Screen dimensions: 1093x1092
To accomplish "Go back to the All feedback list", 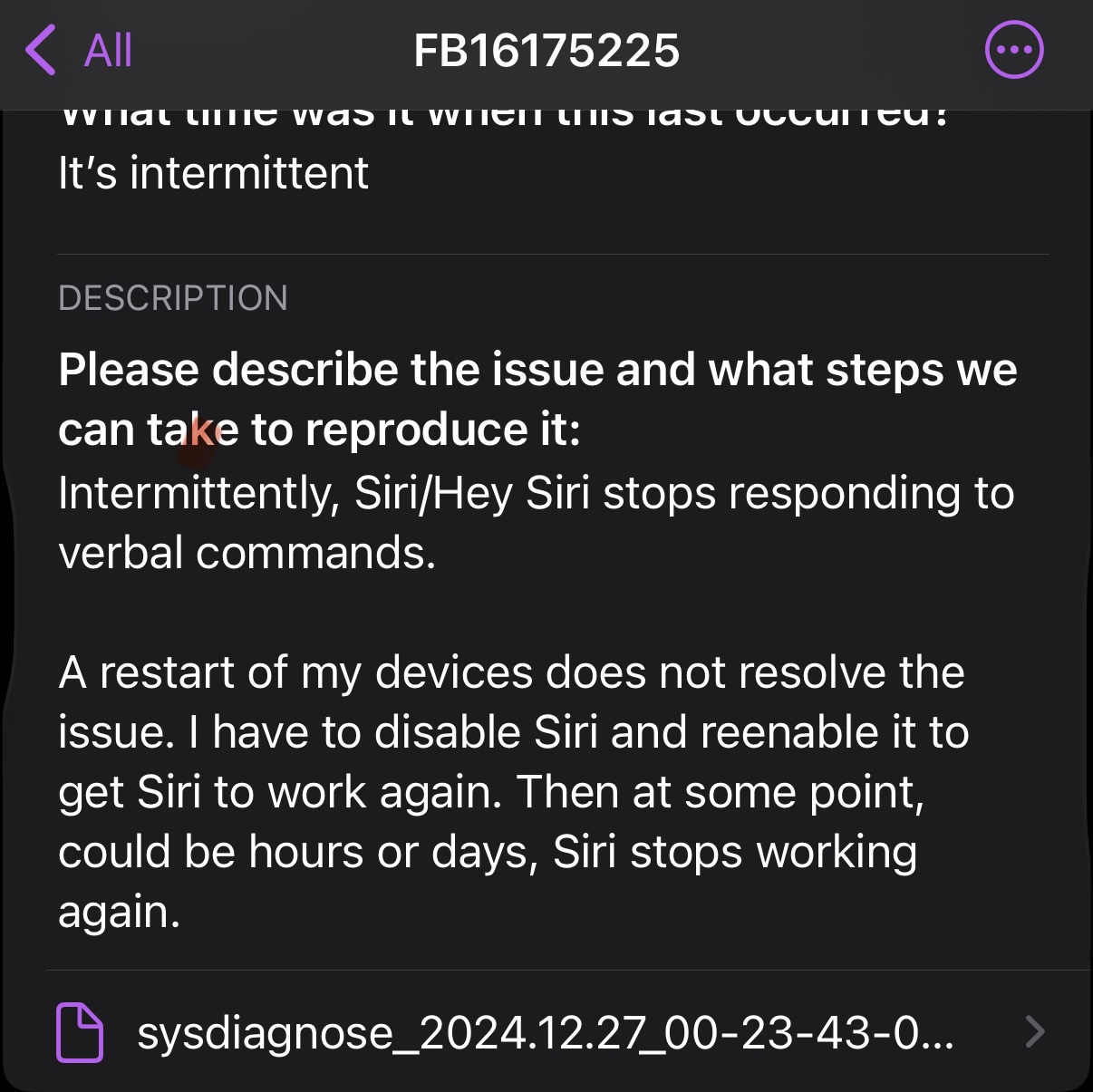I will tap(80, 50).
